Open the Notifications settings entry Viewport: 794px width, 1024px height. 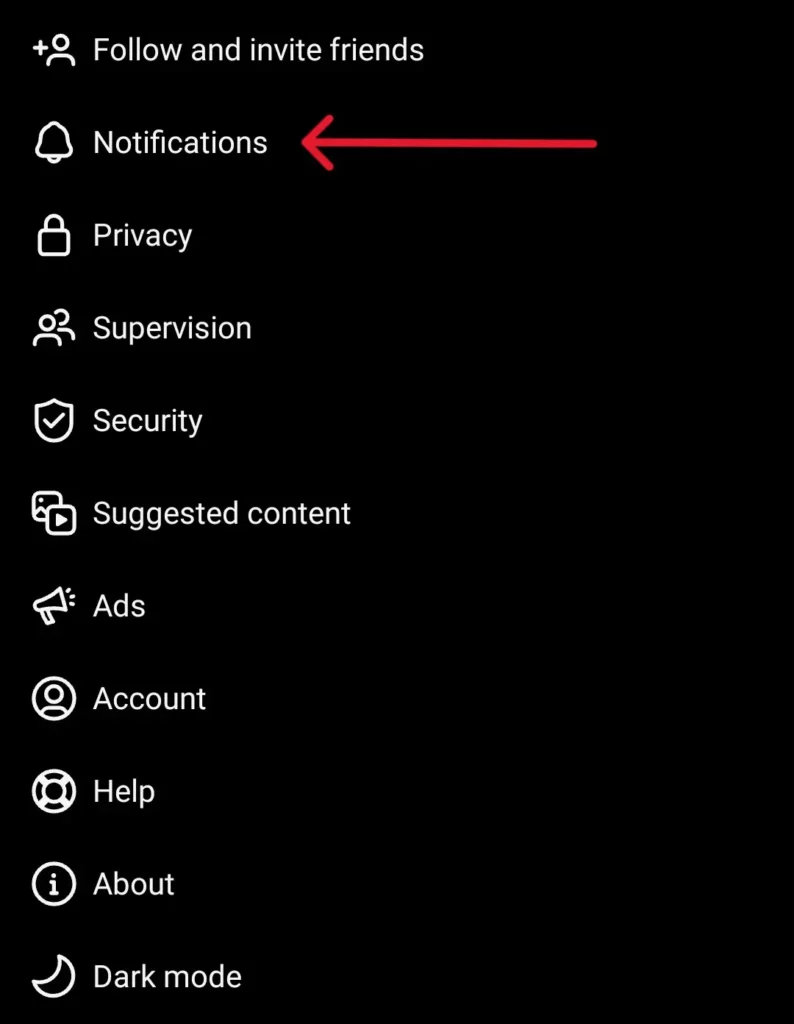click(180, 142)
